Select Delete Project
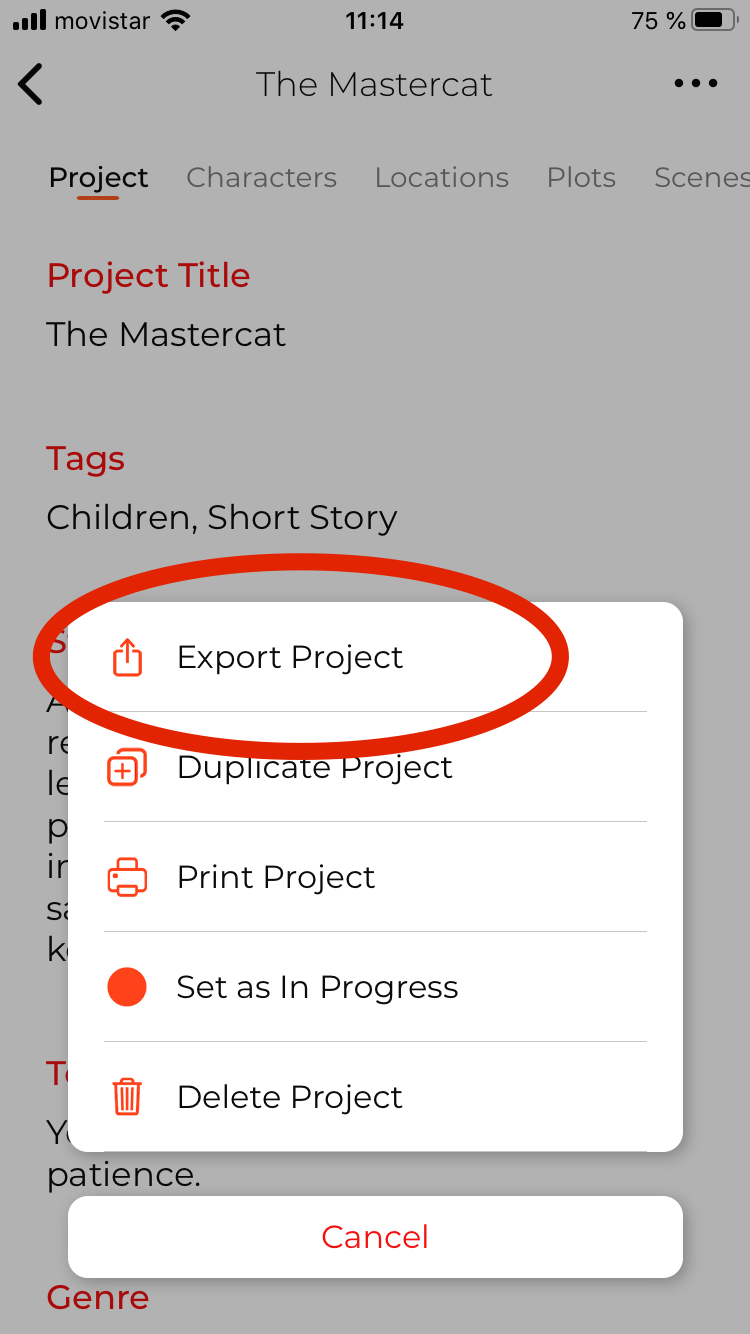Screen dimensions: 750x1334 coord(375,1097)
